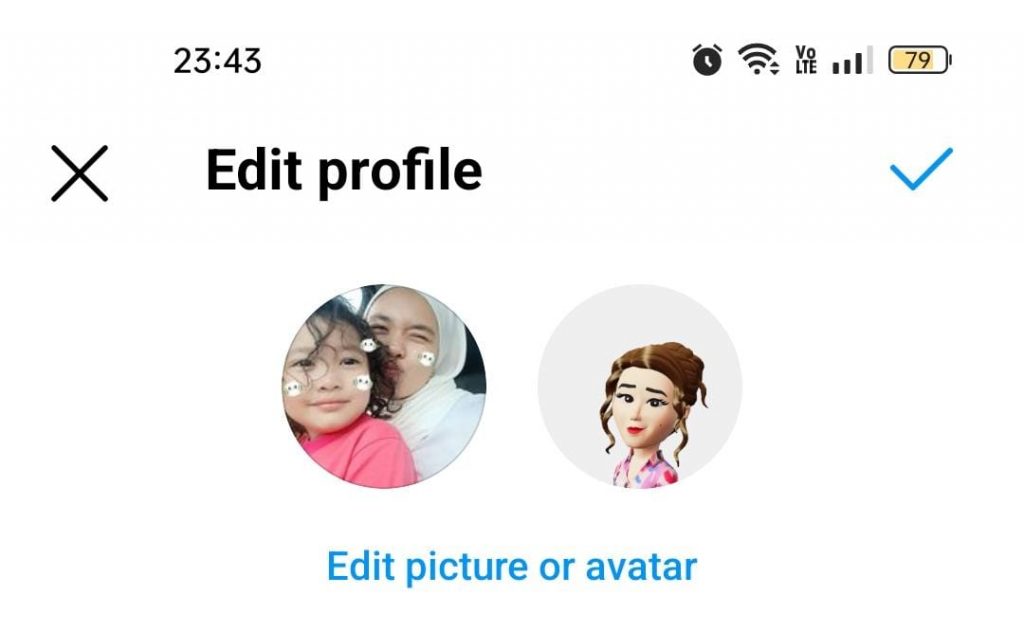Close the Edit profile screen
The width and height of the screenshot is (1024, 631).
(80, 173)
